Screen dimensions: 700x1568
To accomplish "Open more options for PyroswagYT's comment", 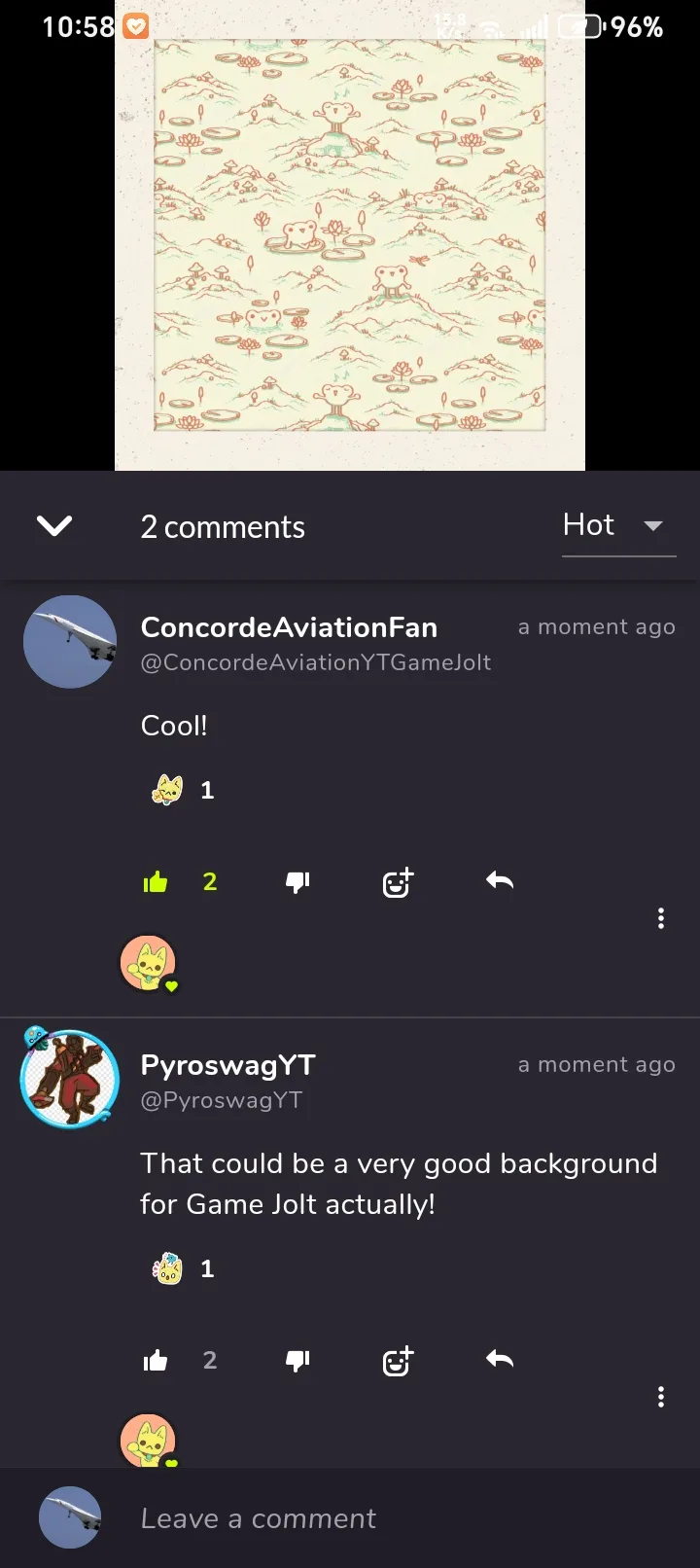I will (661, 1397).
